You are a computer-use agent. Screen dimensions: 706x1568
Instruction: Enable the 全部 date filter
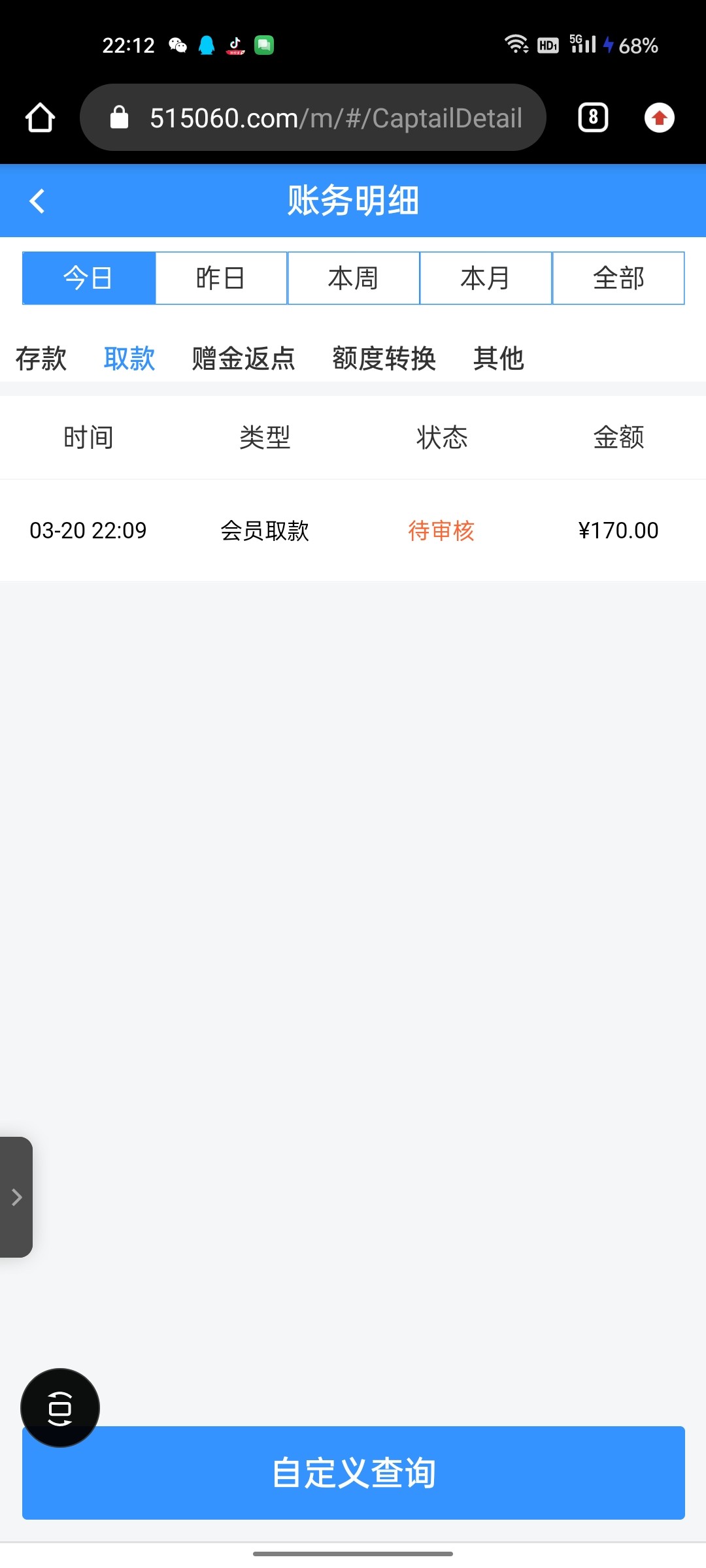[618, 278]
